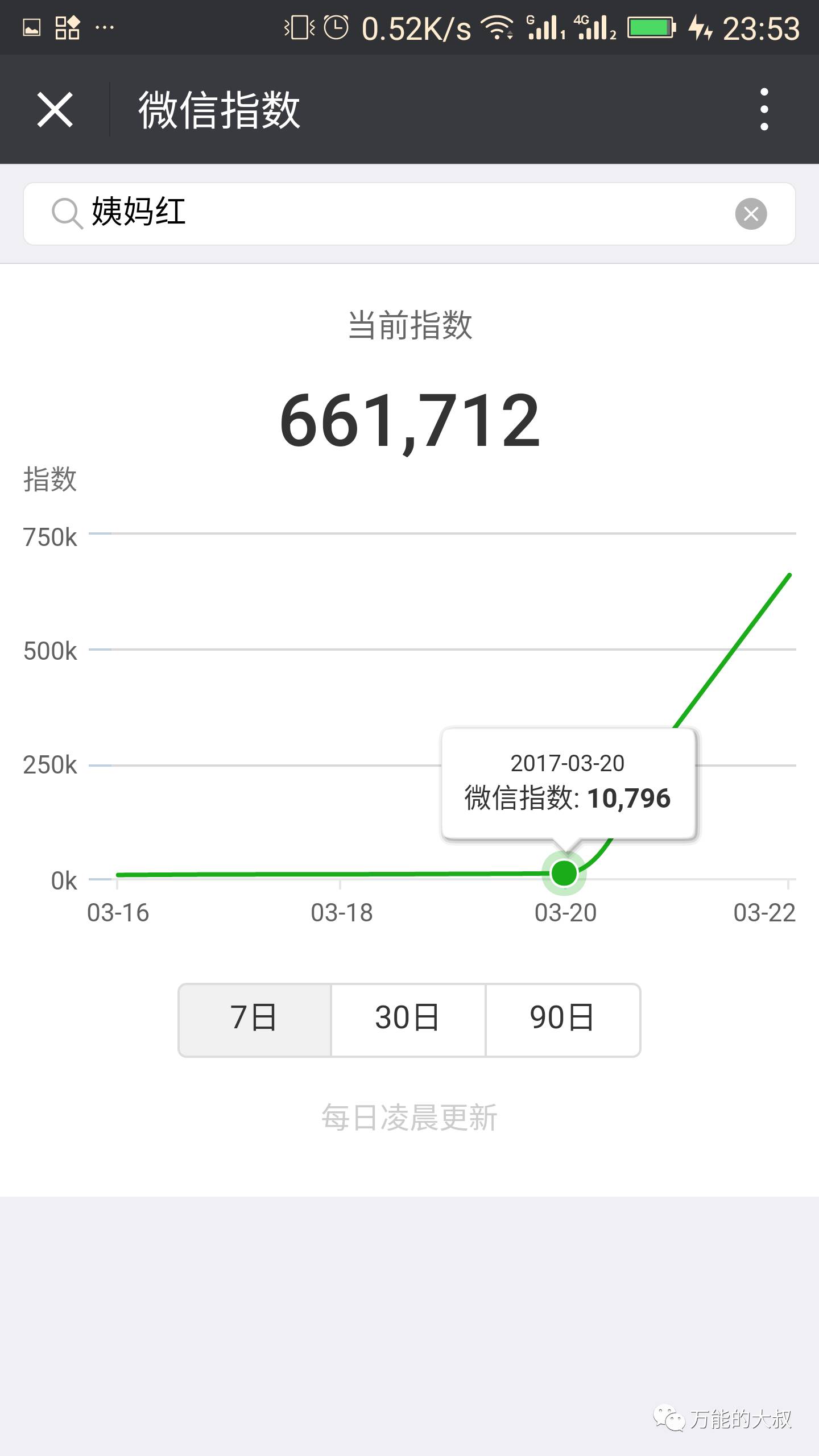The width and height of the screenshot is (819, 1456).
Task: Select the 7日 time range
Action: 255,1020
